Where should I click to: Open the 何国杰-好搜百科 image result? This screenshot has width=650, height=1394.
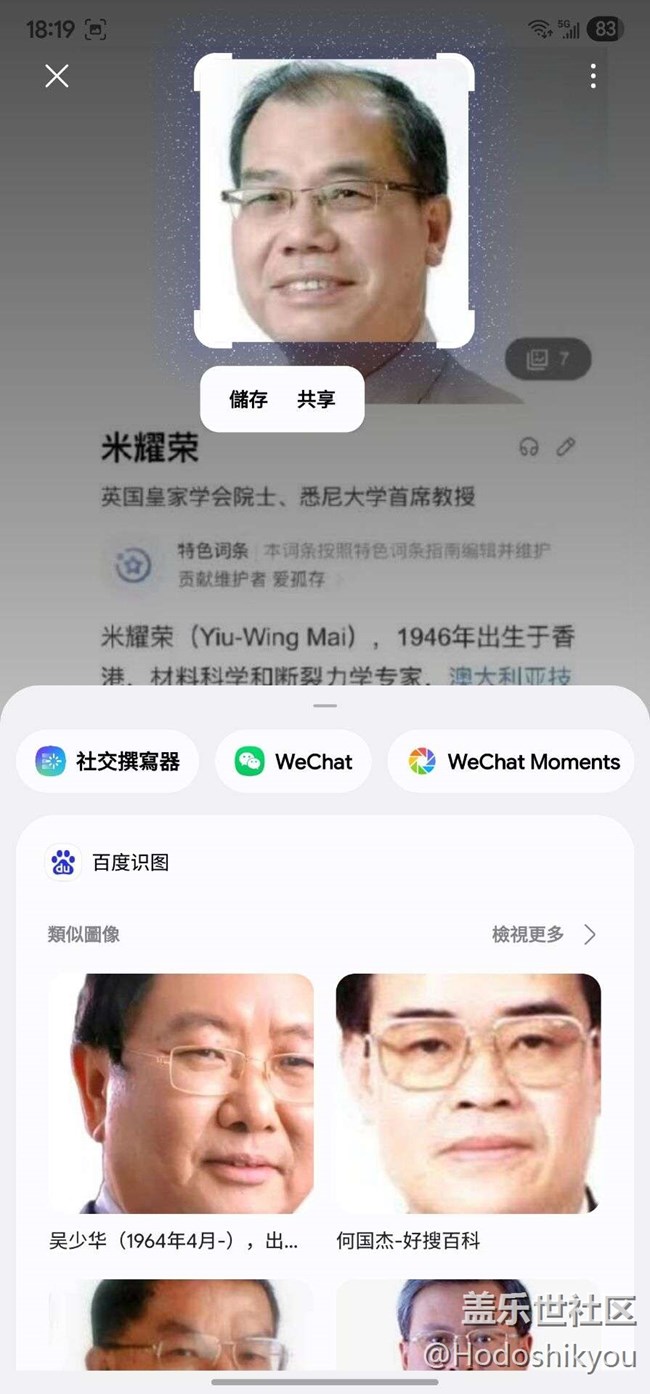[x=468, y=1093]
